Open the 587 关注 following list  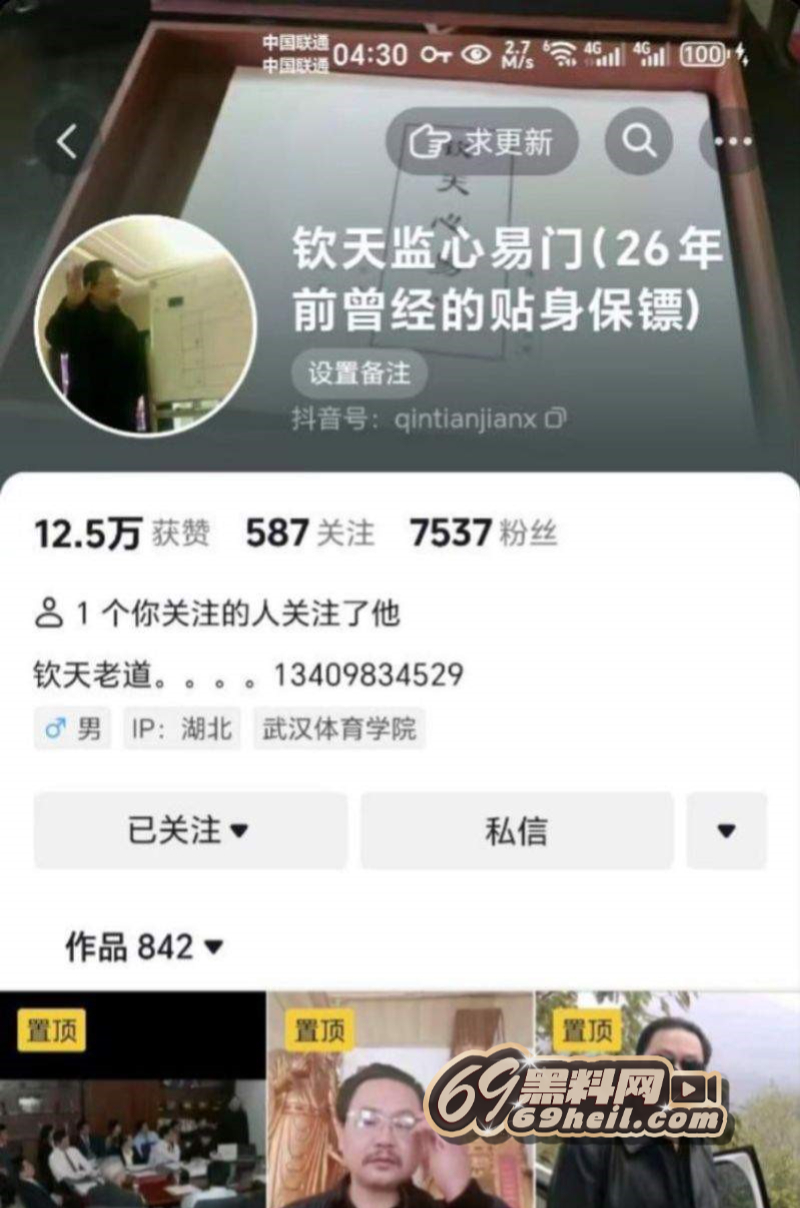(x=310, y=534)
